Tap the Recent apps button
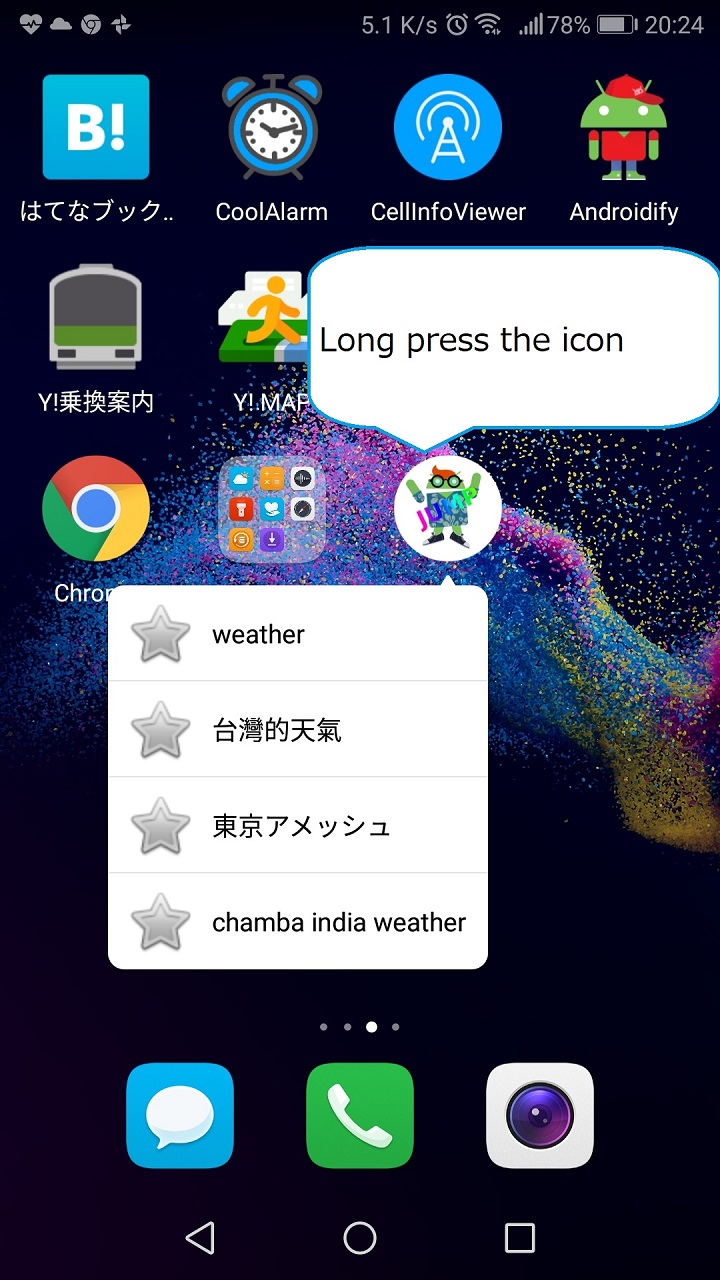720x1280 pixels. pyautogui.click(x=519, y=1238)
